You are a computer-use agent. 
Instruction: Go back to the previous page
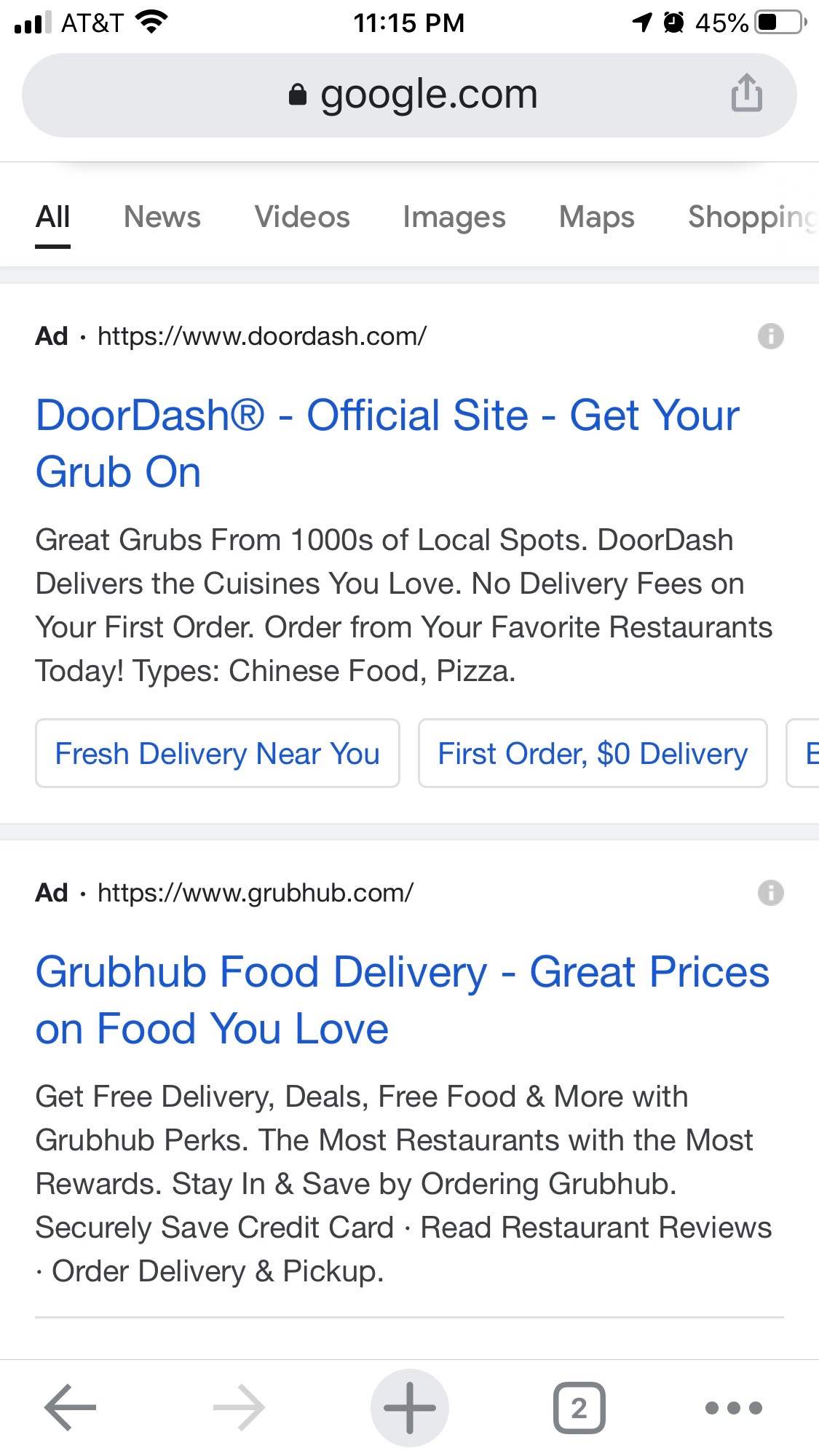(x=71, y=1407)
